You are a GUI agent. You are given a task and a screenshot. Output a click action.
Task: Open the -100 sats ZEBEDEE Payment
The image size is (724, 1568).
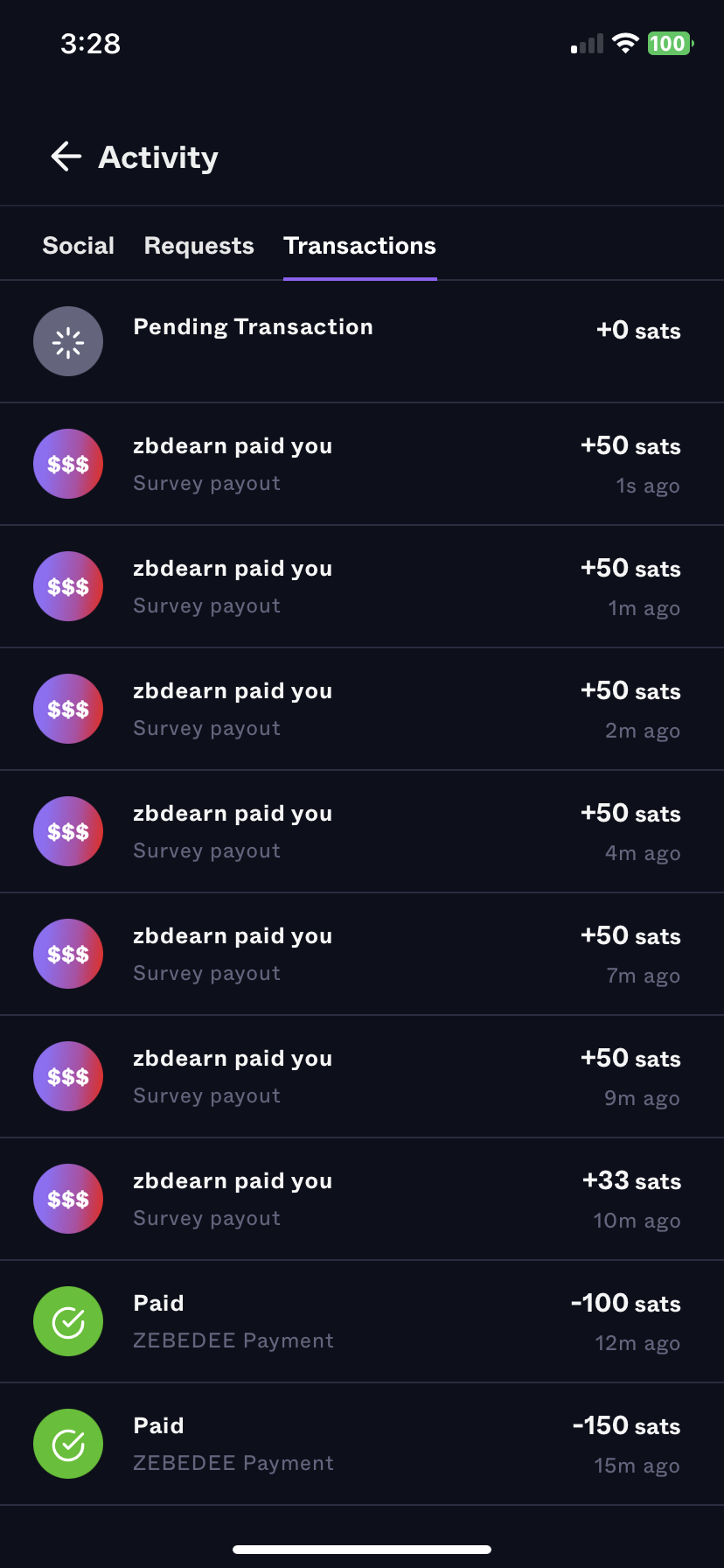pos(362,1321)
